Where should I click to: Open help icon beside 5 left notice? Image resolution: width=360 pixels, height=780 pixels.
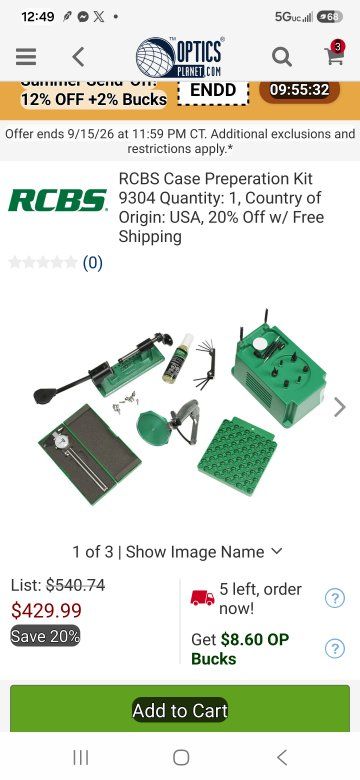click(335, 598)
